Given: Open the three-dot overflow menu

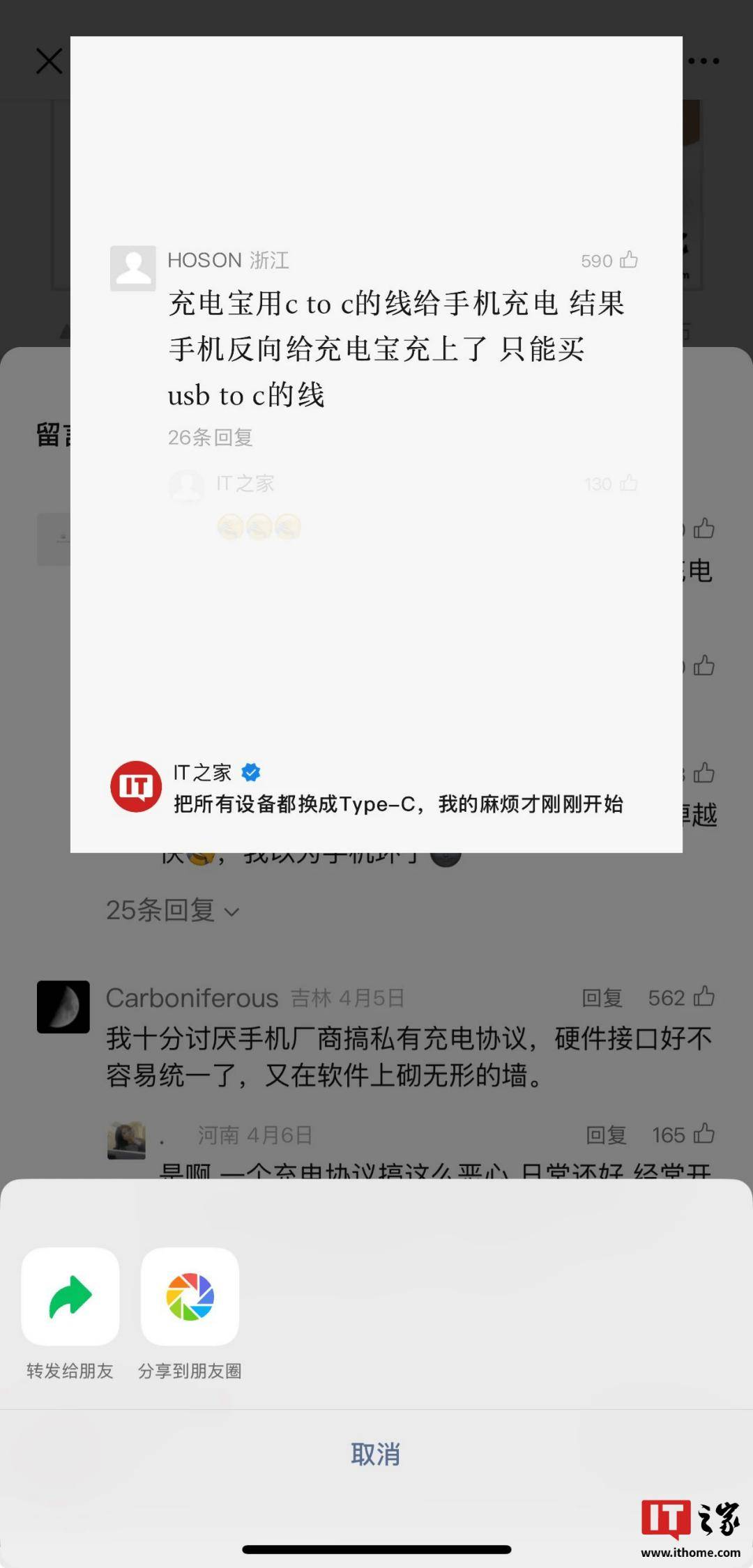Looking at the screenshot, I should pyautogui.click(x=703, y=61).
